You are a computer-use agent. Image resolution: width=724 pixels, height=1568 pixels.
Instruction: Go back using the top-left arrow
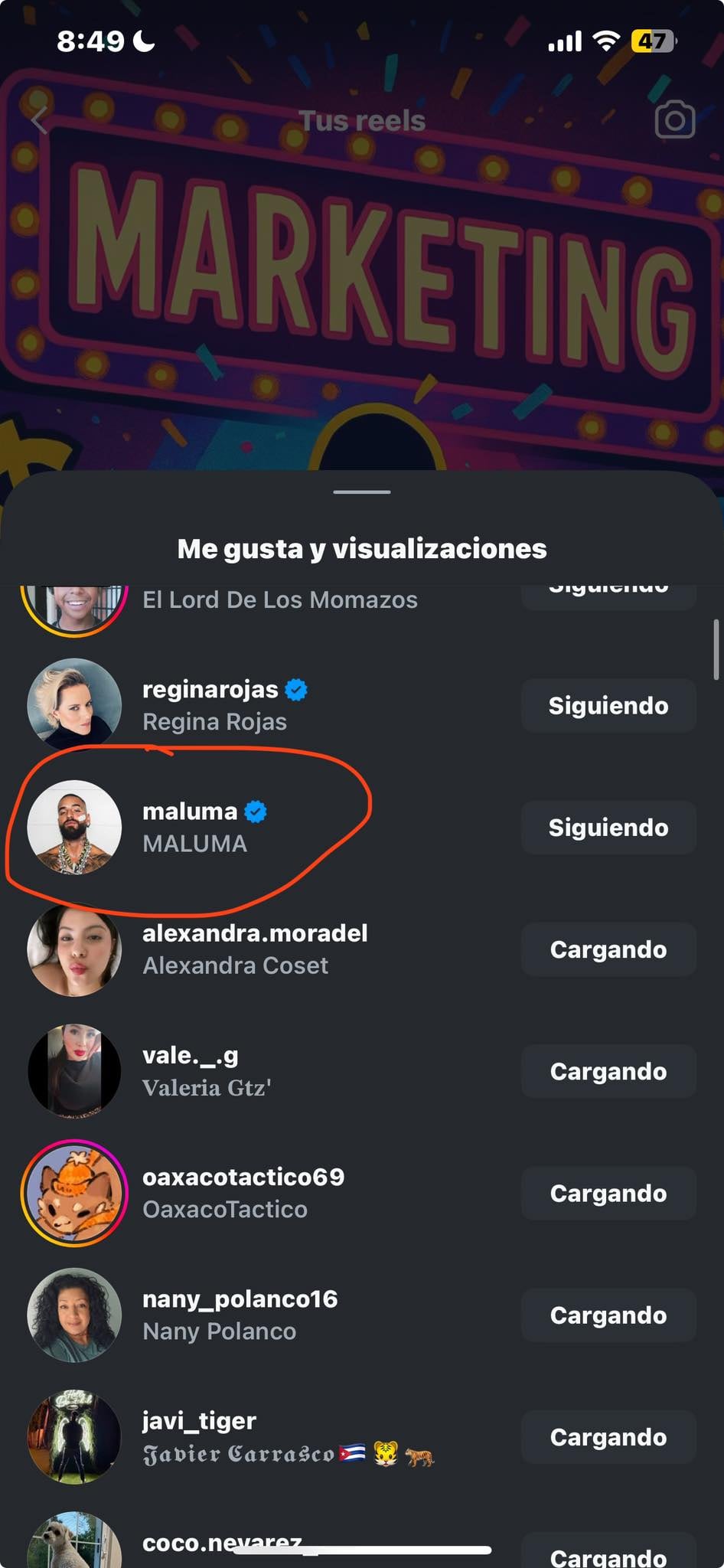(x=40, y=120)
